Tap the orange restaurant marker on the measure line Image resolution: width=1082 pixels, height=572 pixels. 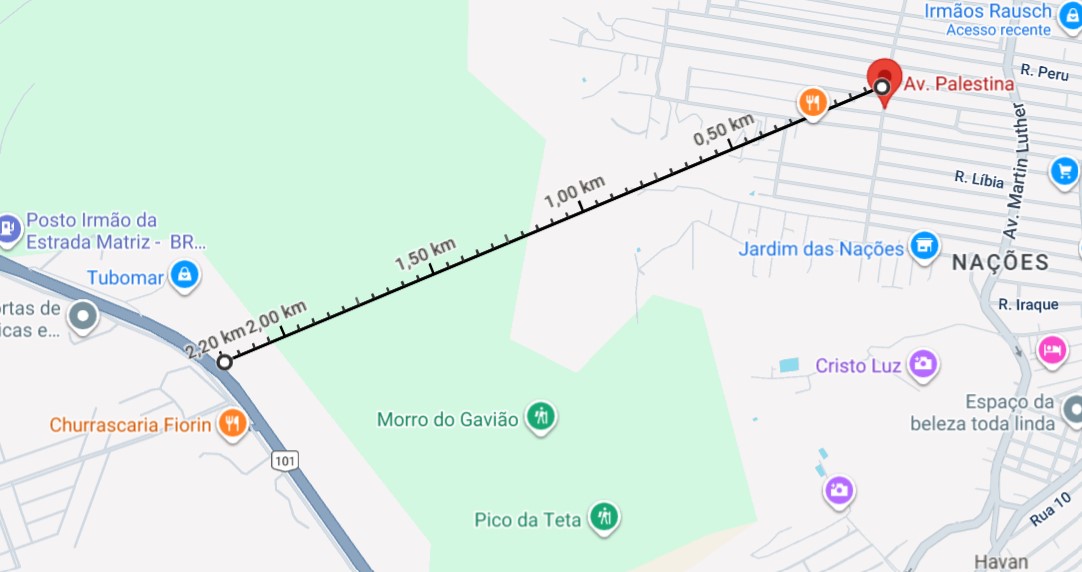812,103
